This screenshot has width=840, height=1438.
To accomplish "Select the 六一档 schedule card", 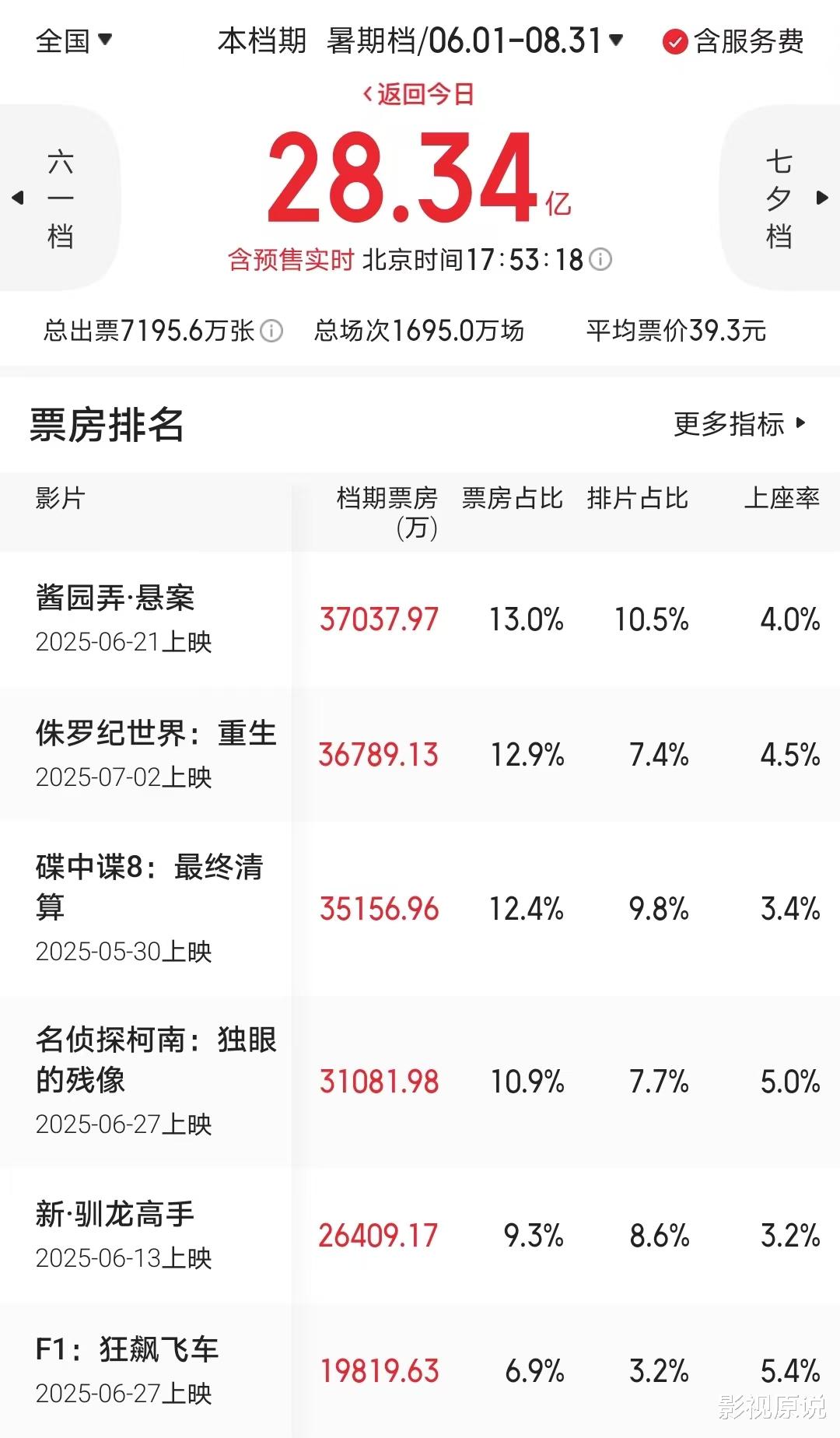I will click(x=58, y=198).
